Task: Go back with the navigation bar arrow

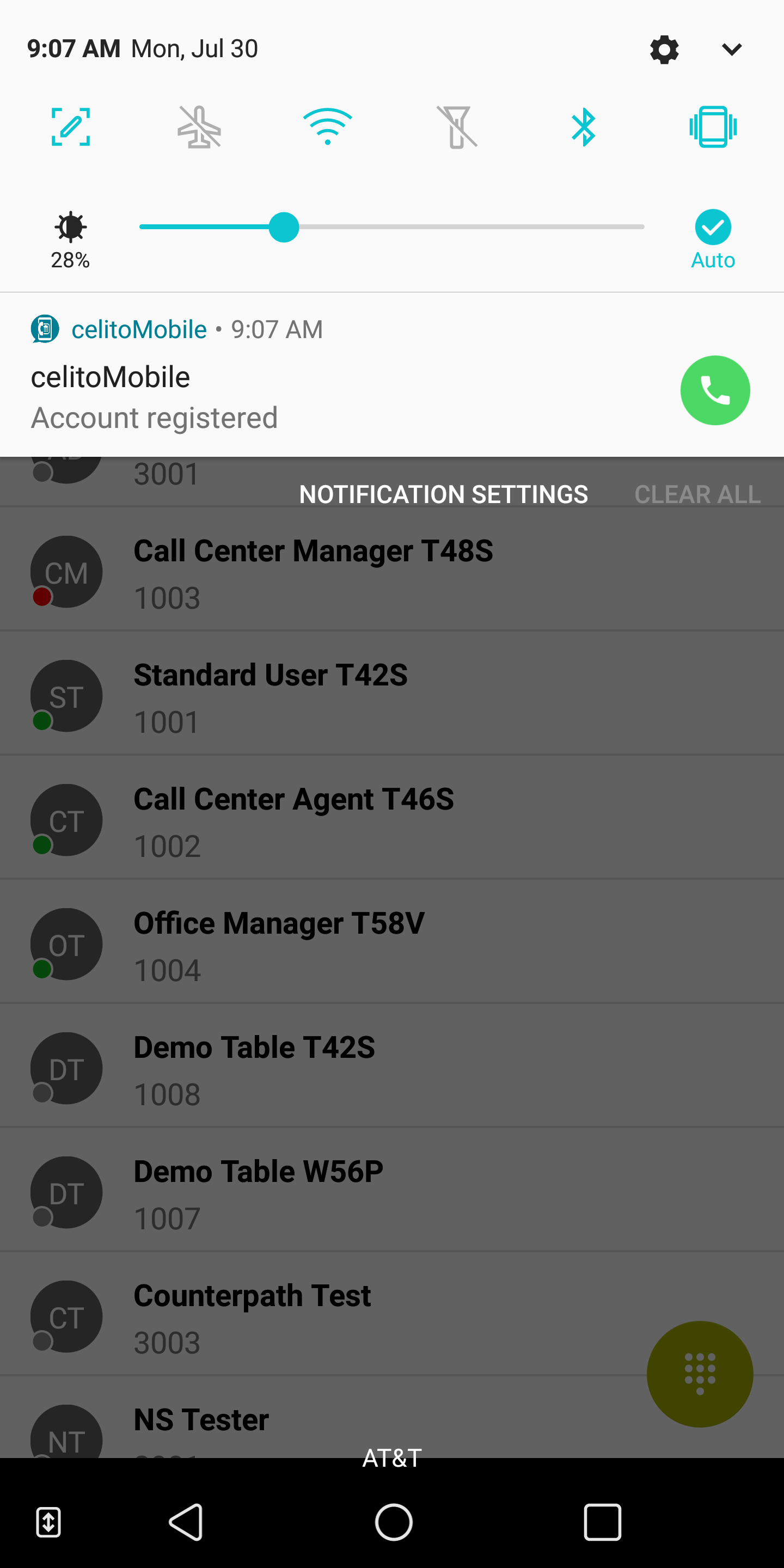Action: 186,1522
